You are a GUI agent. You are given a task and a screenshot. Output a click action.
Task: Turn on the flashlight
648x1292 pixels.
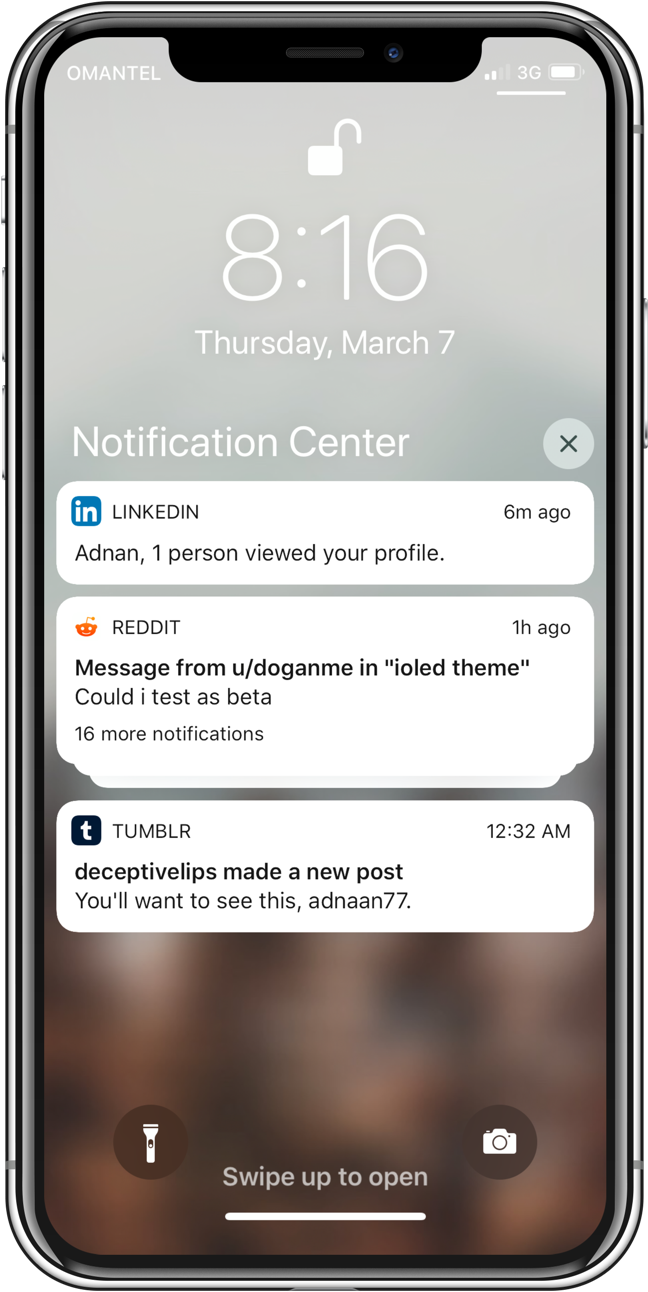(x=150, y=1141)
